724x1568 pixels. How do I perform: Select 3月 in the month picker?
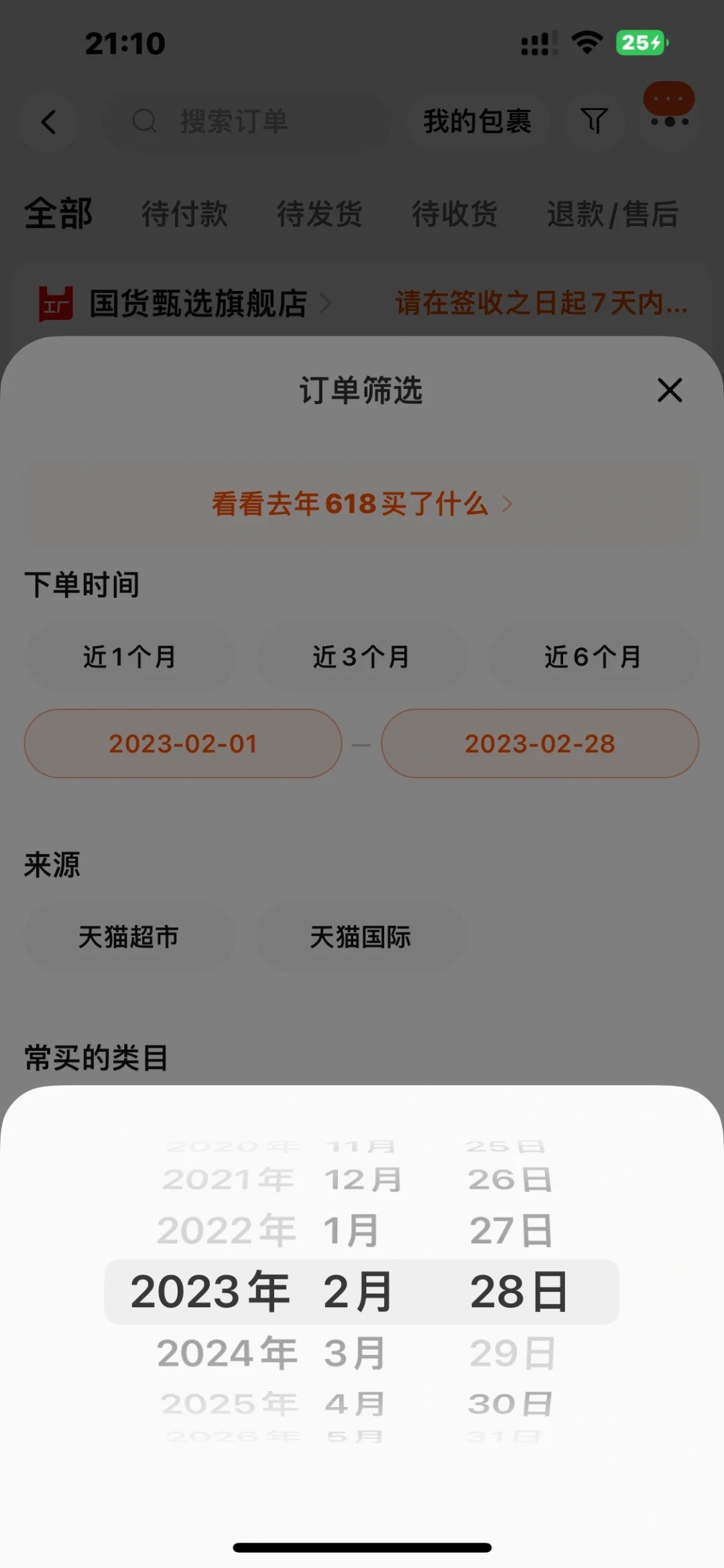pos(355,1353)
